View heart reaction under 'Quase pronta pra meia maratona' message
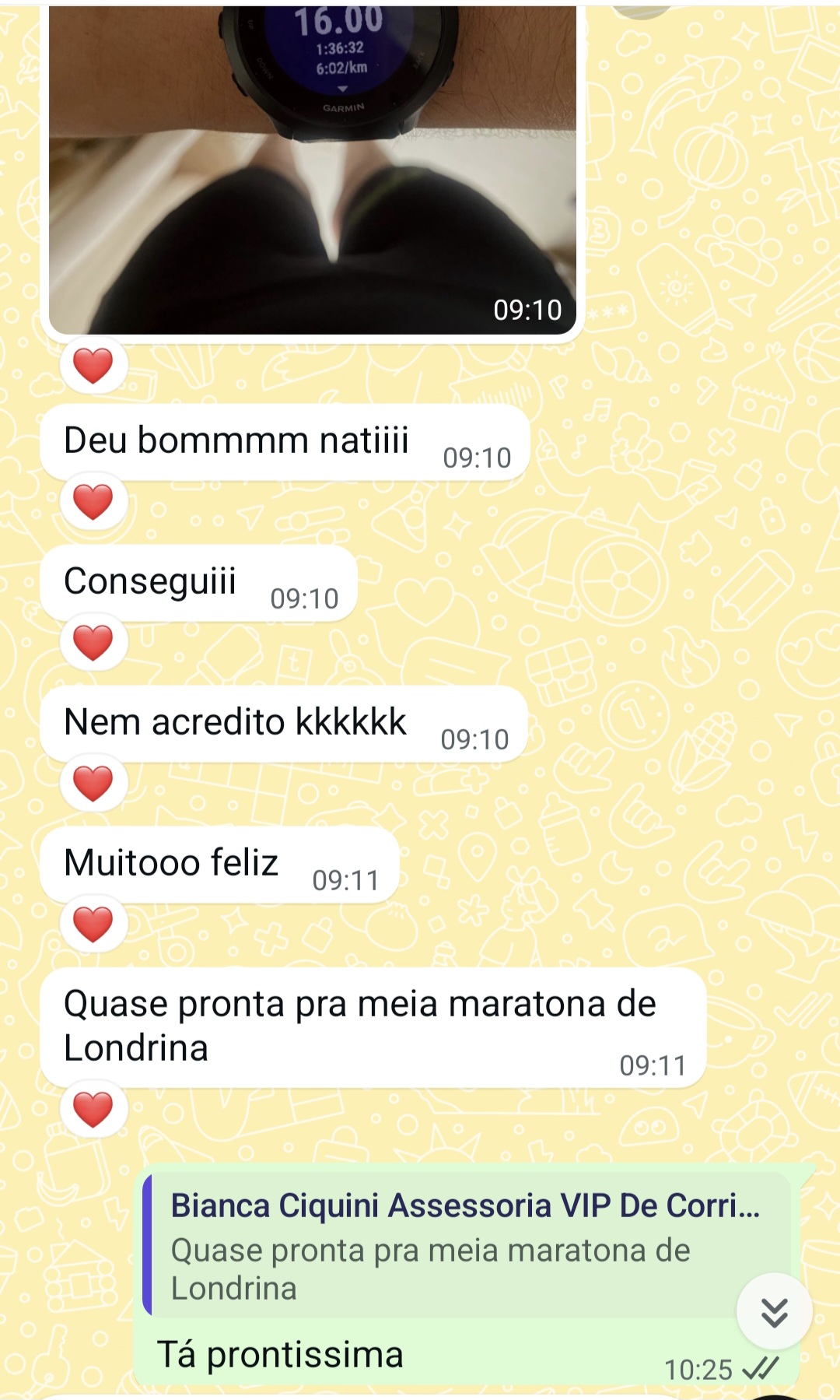This screenshot has height=1400, width=840. point(93,1110)
